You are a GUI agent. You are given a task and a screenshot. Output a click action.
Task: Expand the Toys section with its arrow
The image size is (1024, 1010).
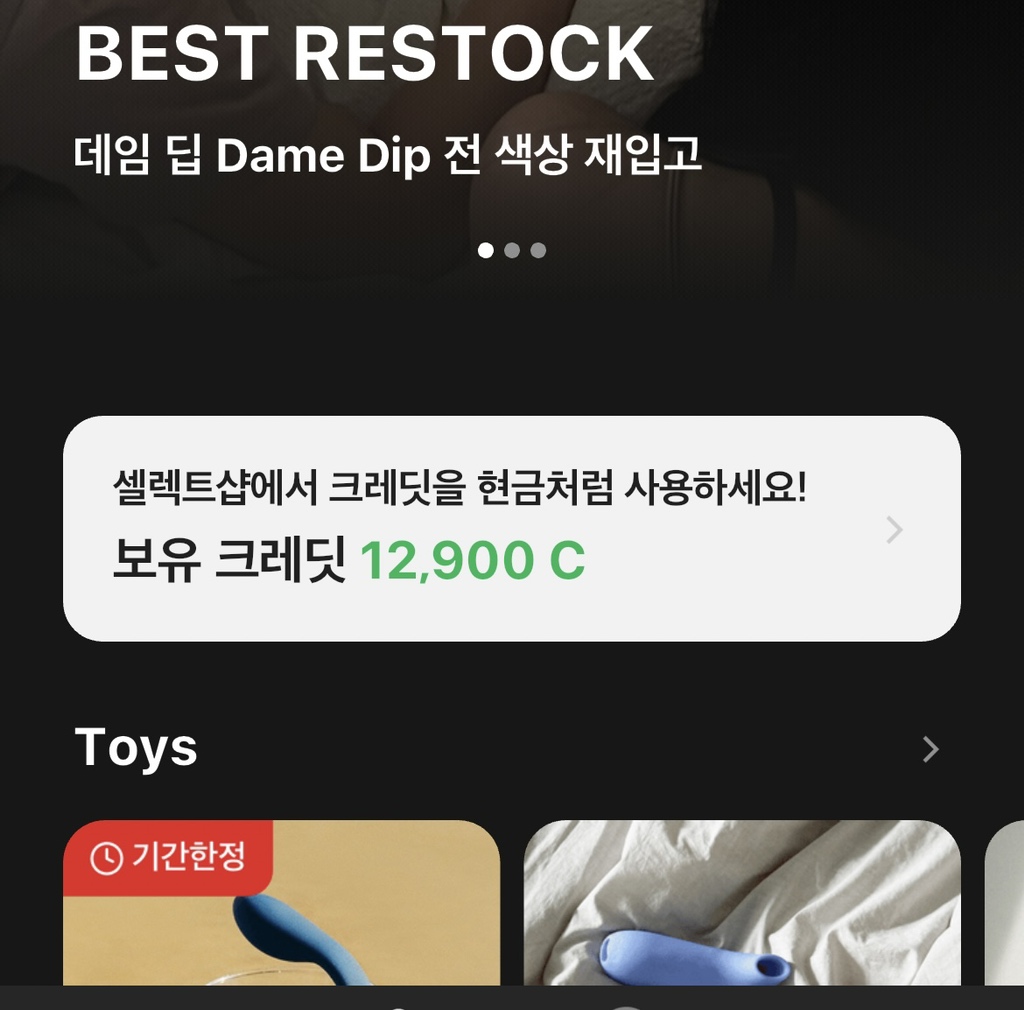pyautogui.click(x=930, y=749)
